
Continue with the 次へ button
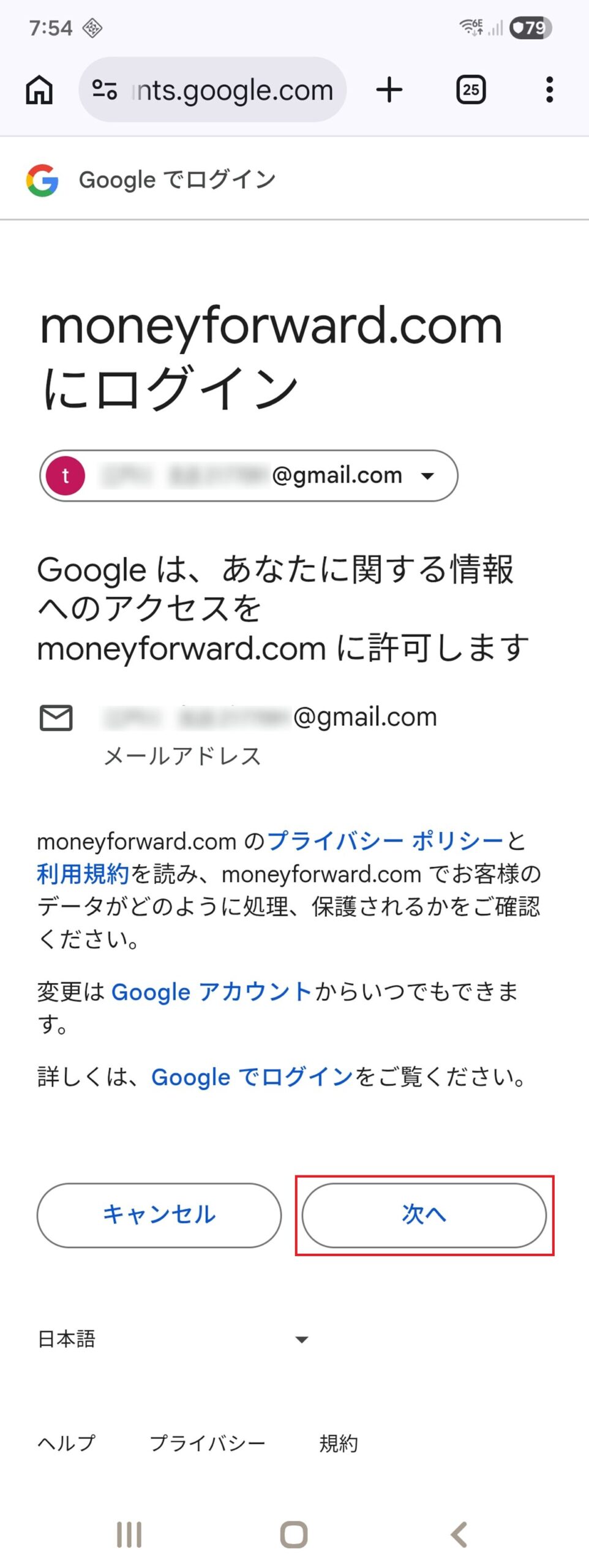click(x=424, y=1215)
